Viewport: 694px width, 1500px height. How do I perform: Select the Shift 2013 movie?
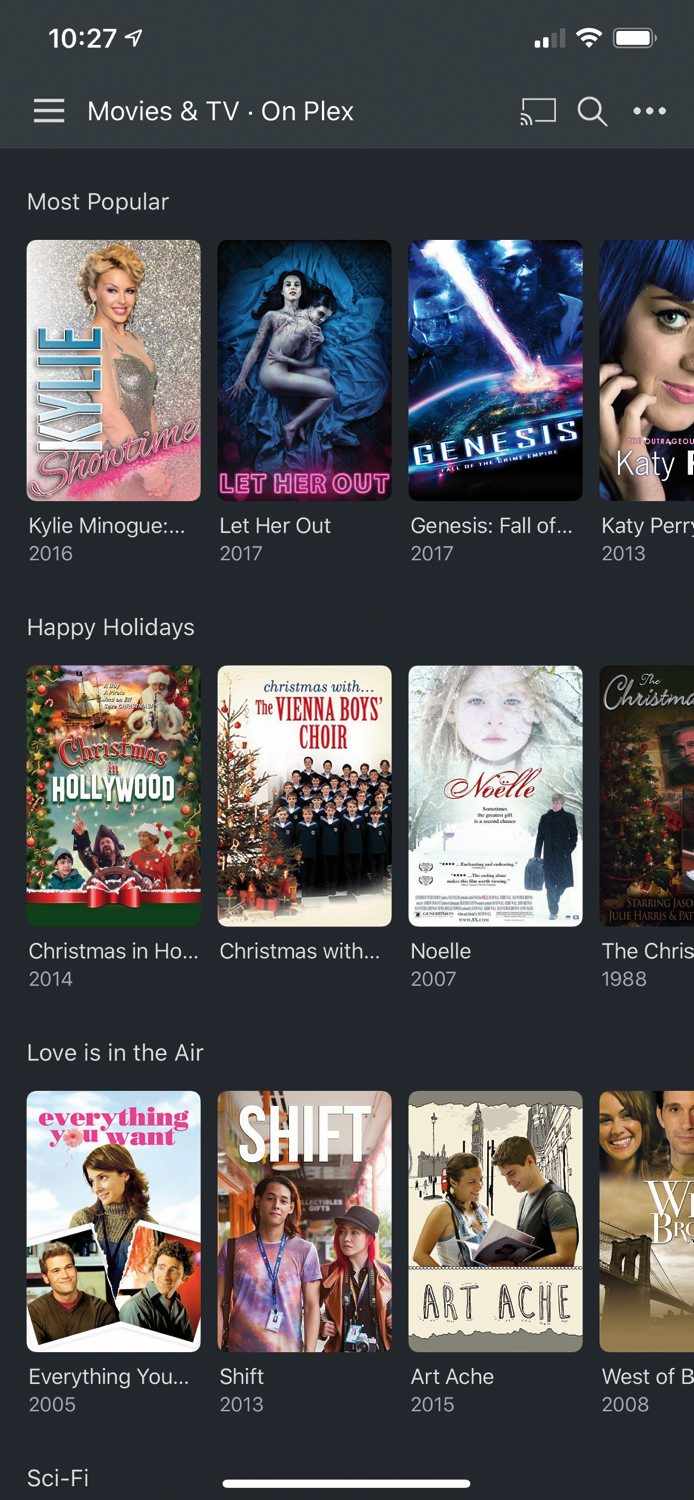304,1220
